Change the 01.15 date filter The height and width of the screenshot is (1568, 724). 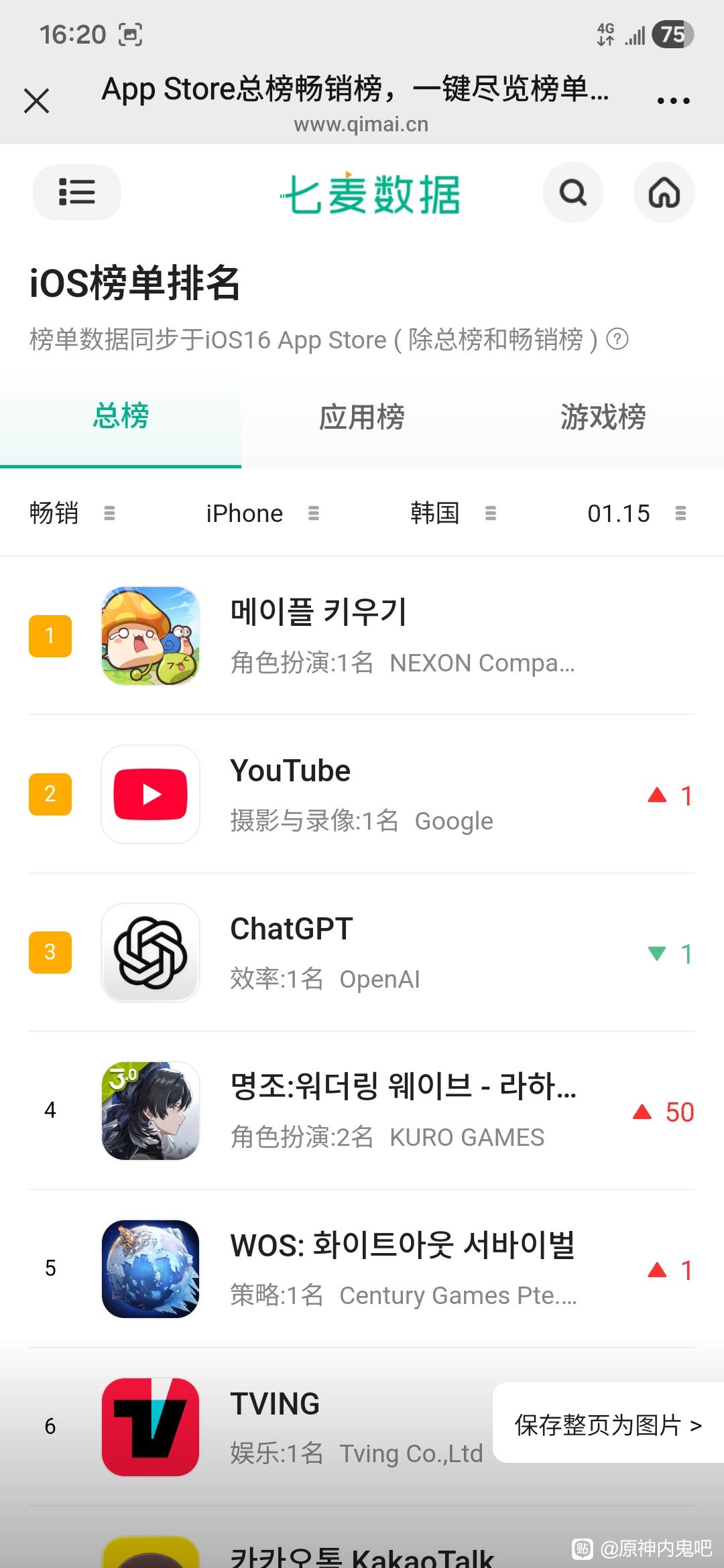636,513
